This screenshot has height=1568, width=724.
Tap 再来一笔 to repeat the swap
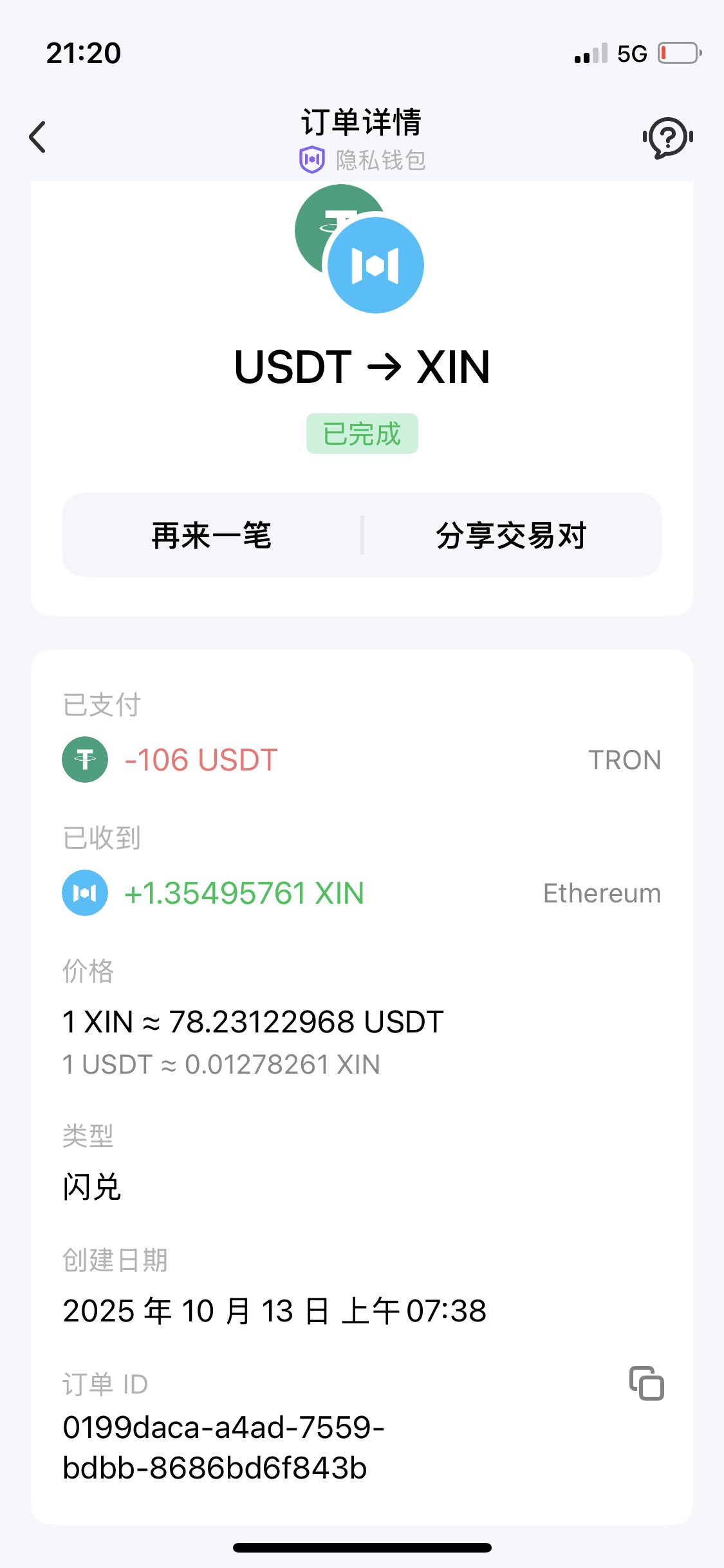pyautogui.click(x=212, y=536)
